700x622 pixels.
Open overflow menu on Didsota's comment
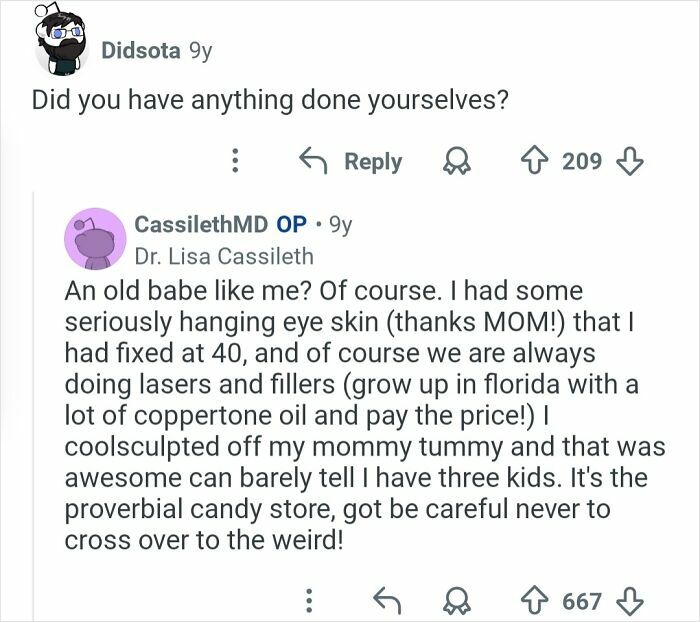click(235, 161)
